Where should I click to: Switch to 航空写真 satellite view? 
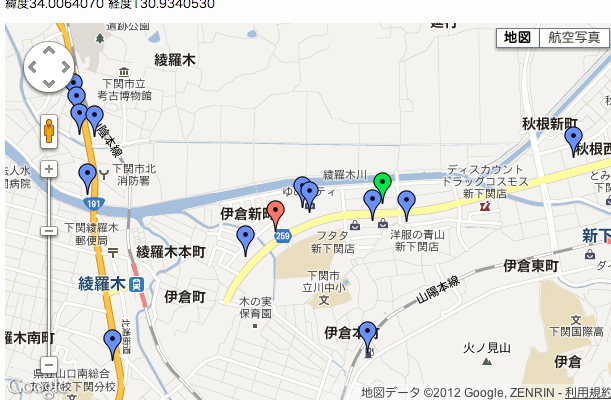tap(574, 38)
